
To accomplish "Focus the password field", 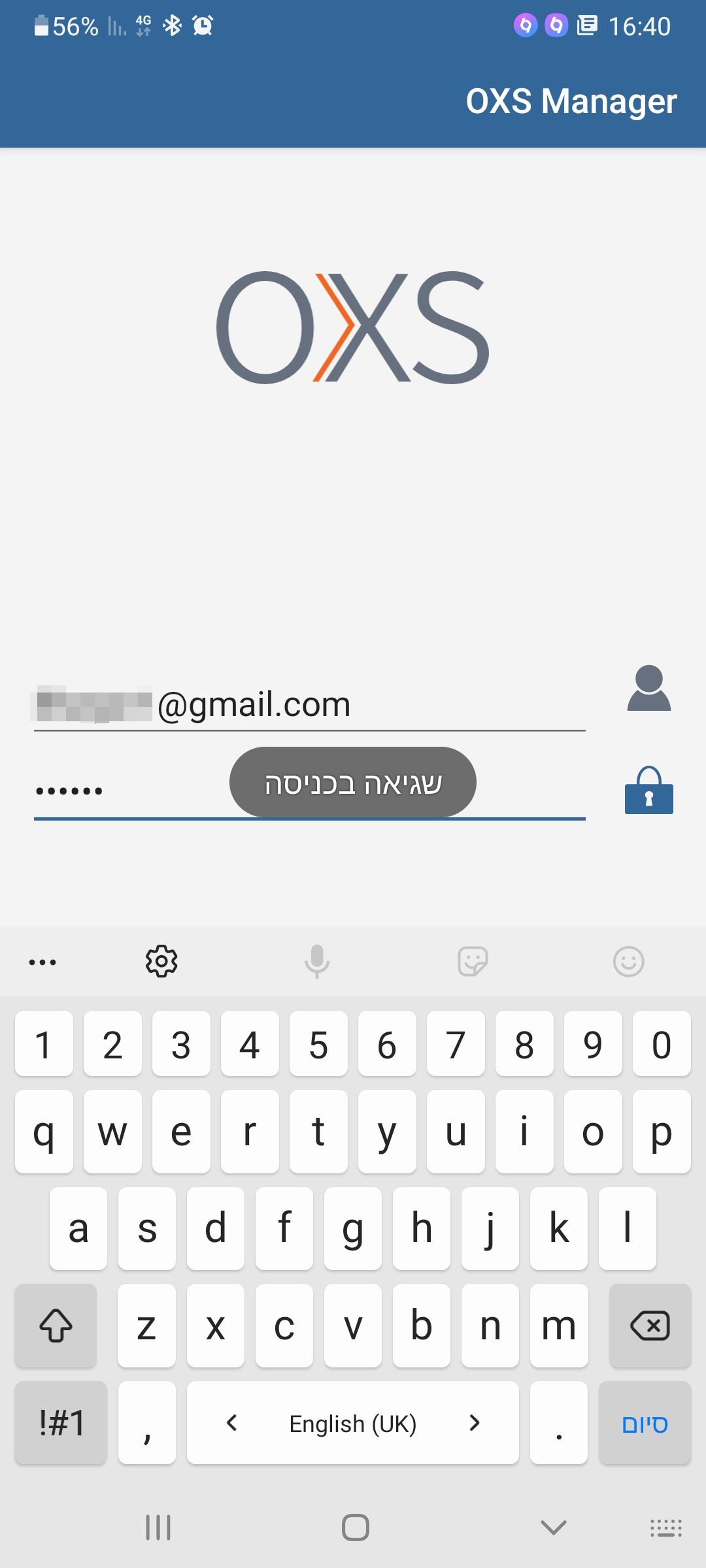I will pos(131,792).
